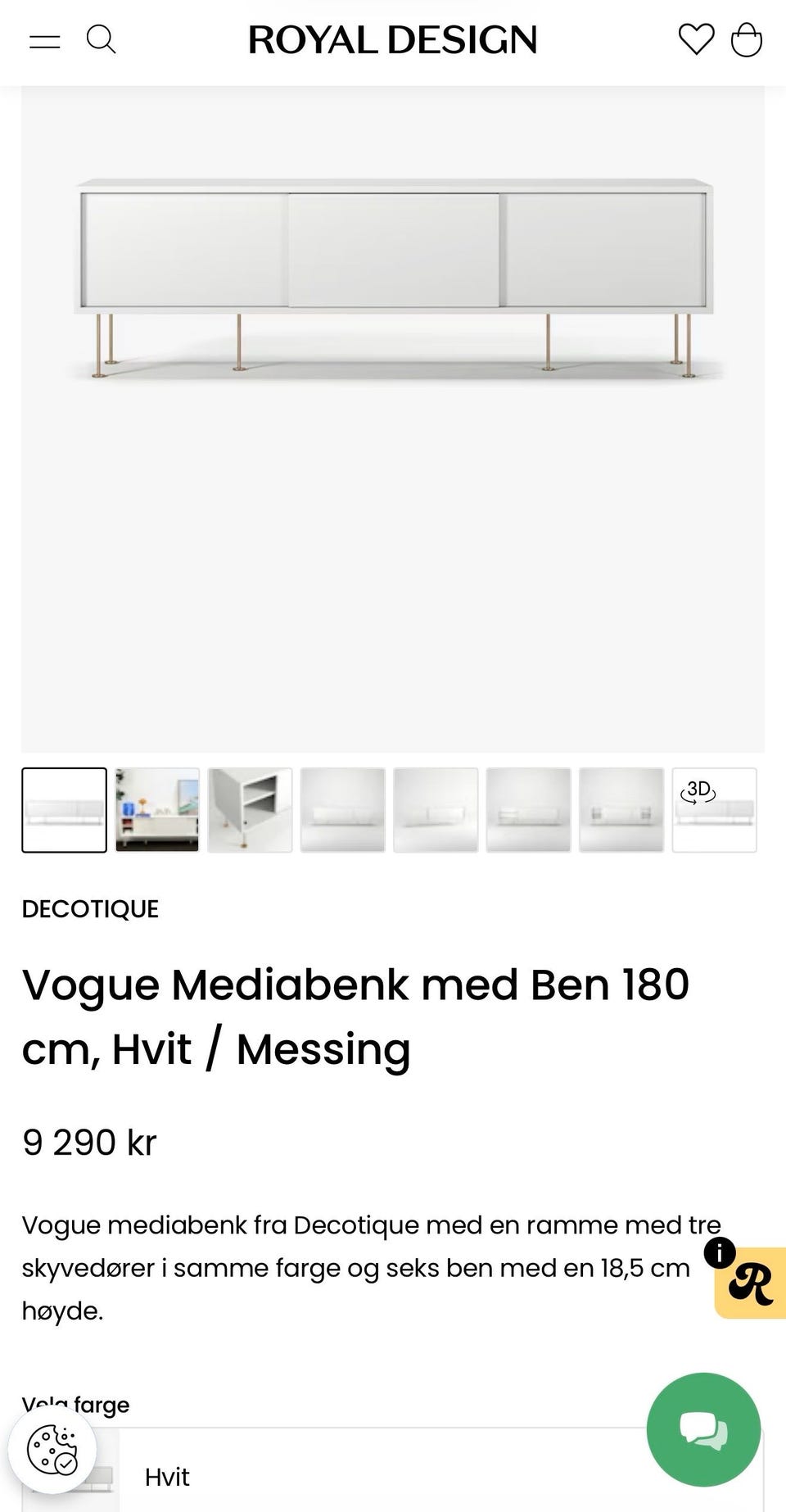Open the Velg farge selector
This screenshot has width=786, height=1512.
pyautogui.click(x=75, y=1404)
